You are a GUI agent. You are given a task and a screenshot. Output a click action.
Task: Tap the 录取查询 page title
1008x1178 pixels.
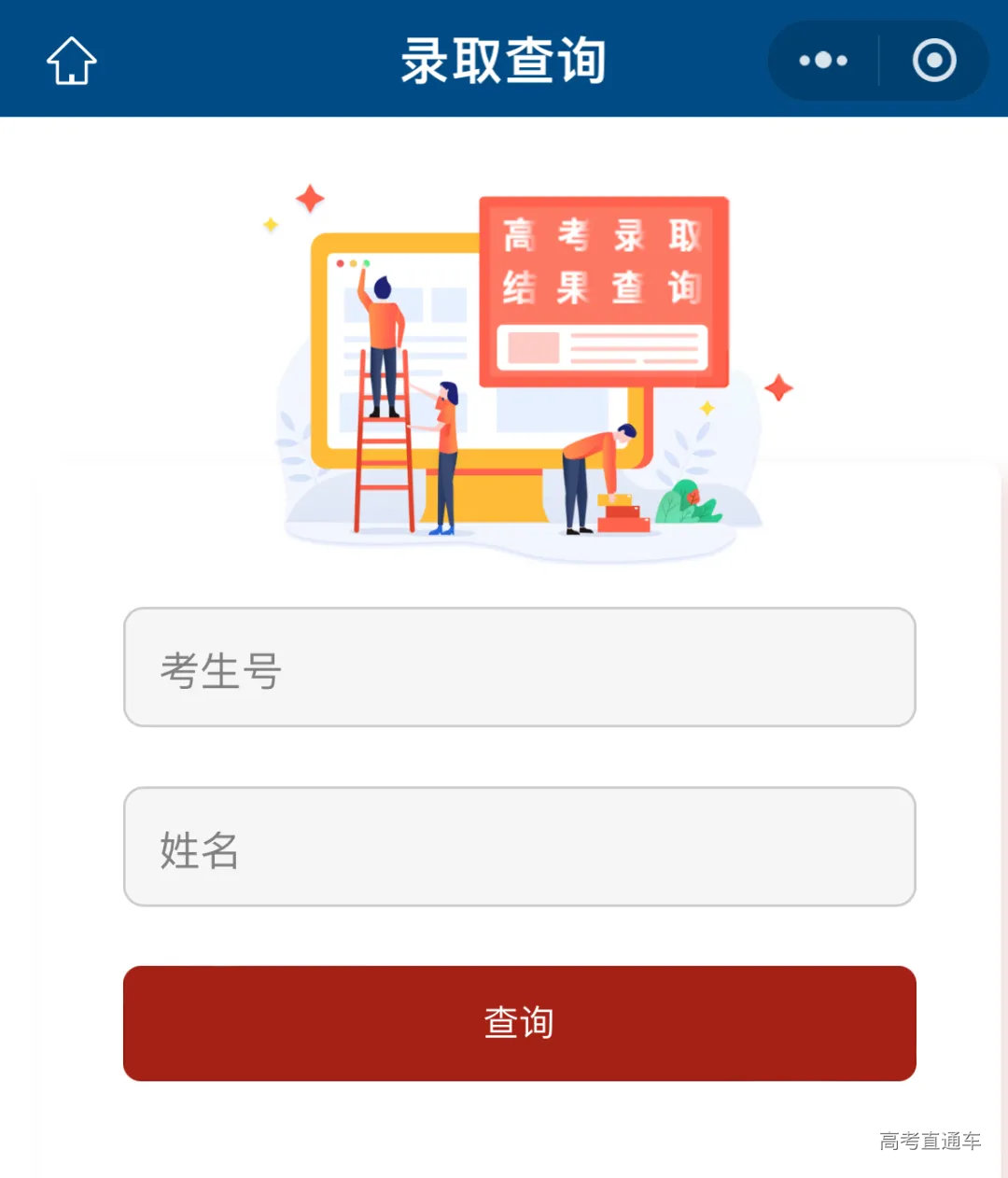pyautogui.click(x=504, y=60)
